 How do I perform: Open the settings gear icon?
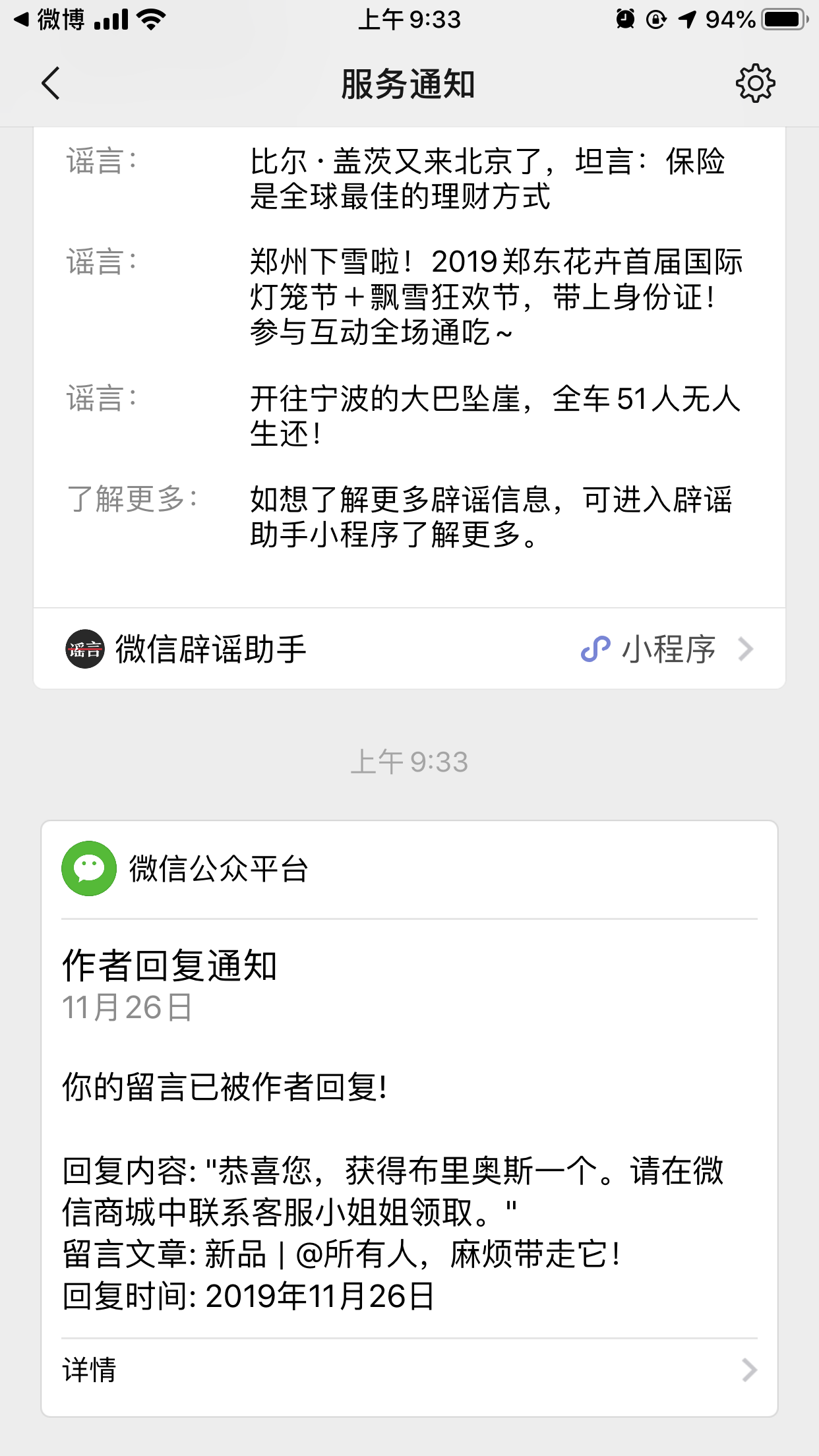tap(755, 84)
